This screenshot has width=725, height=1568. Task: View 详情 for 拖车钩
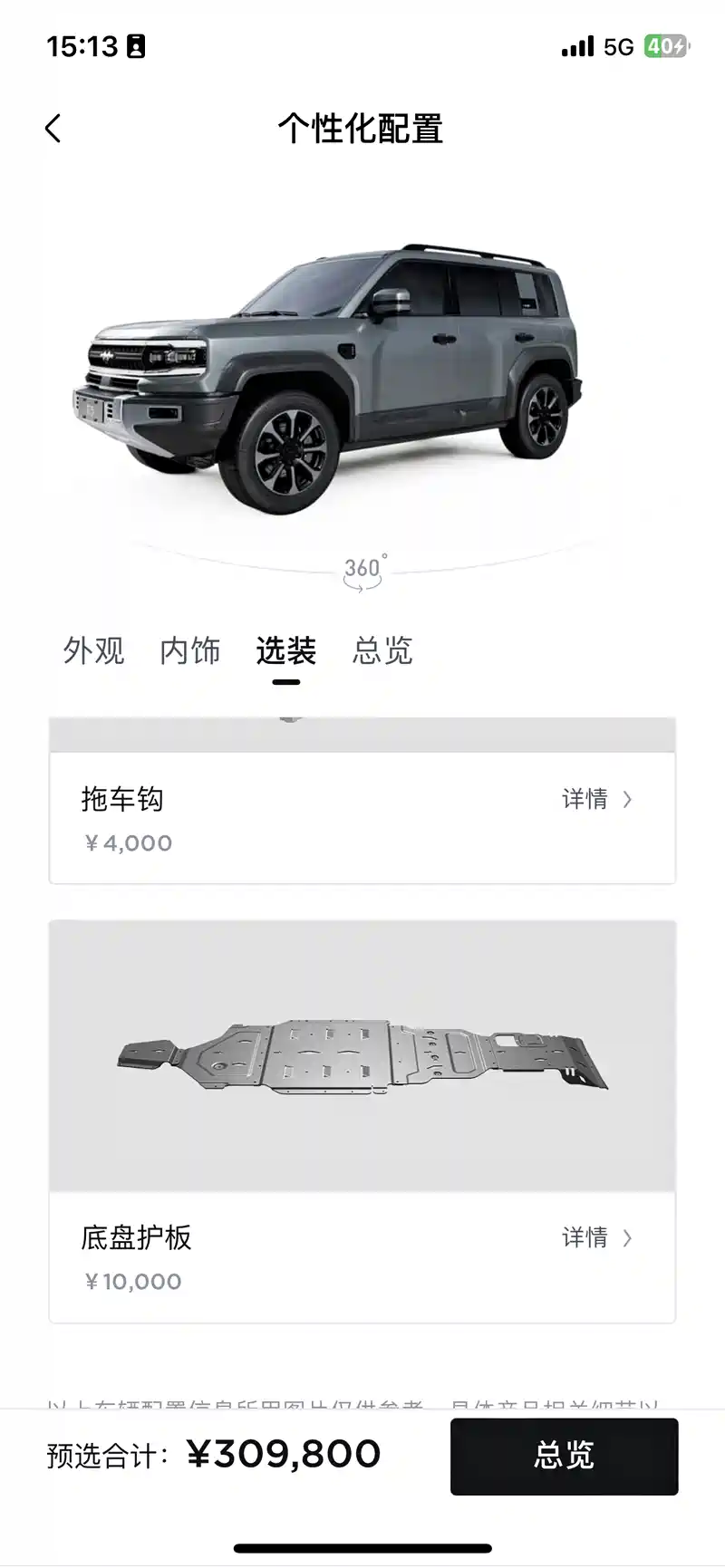(x=596, y=799)
